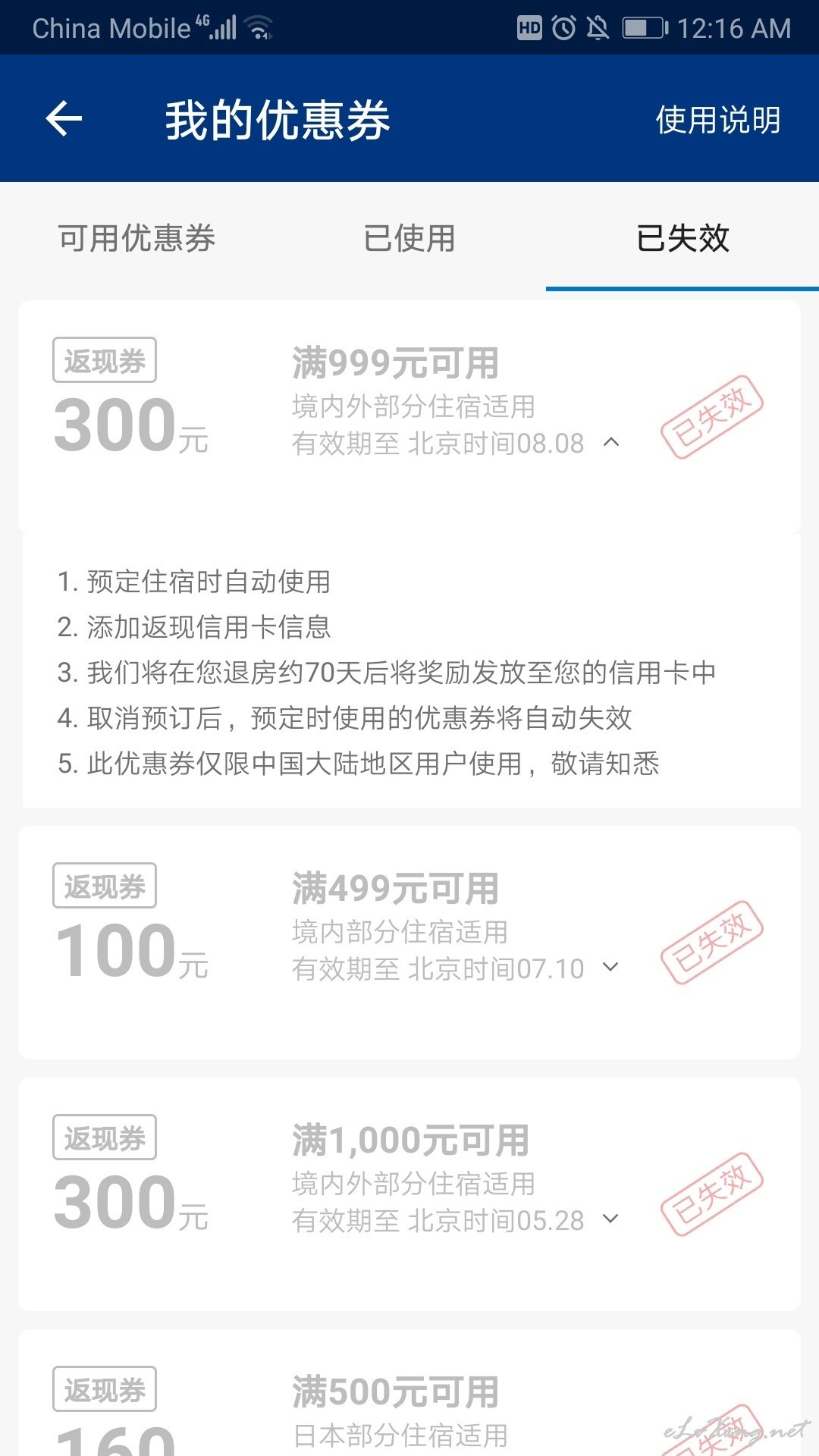819x1456 pixels.
Task: Collapse details of the 满999元可用 coupon
Action: (611, 442)
